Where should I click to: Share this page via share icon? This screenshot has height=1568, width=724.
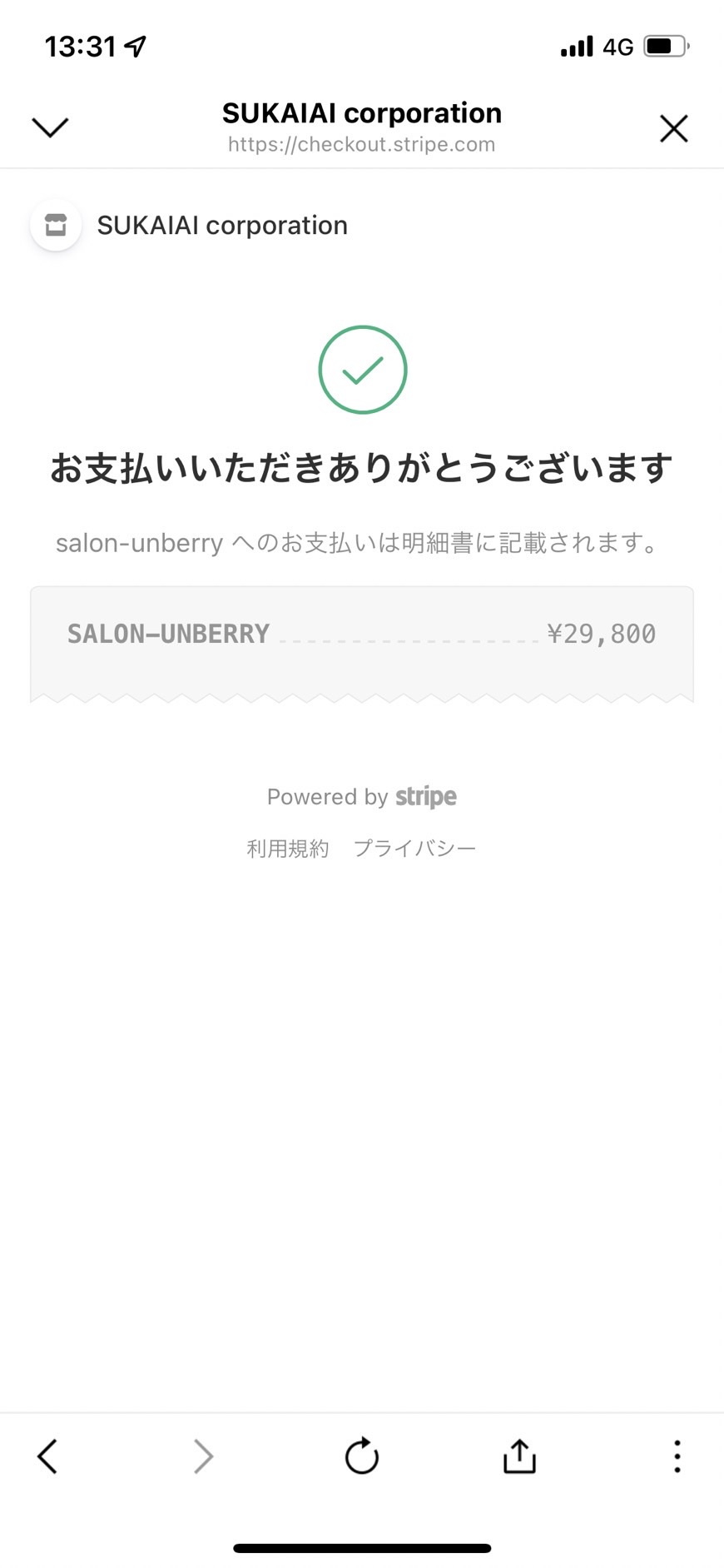click(519, 1456)
